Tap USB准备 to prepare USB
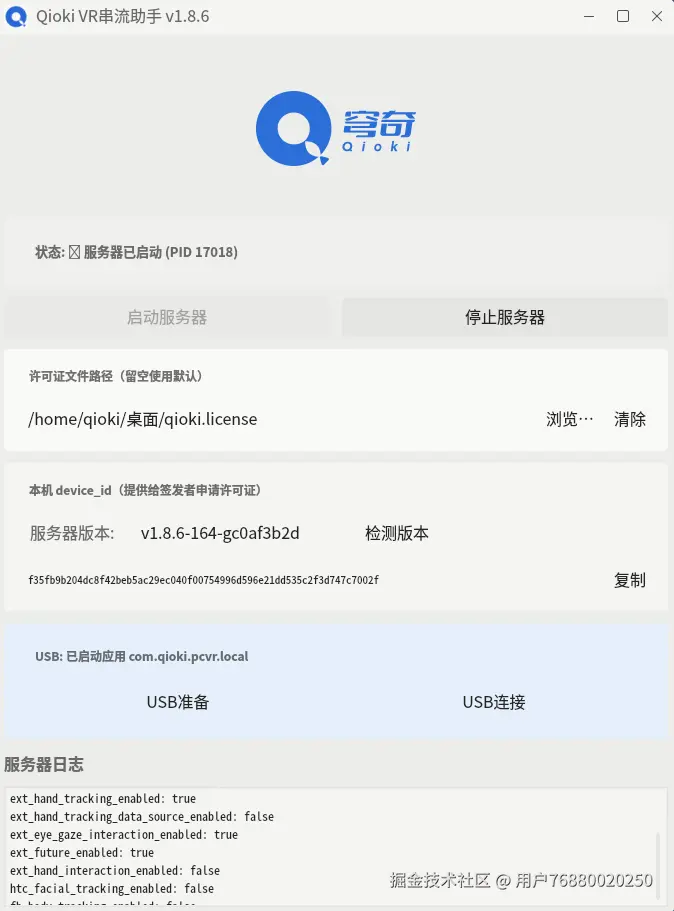This screenshot has height=911, width=674. click(x=178, y=702)
